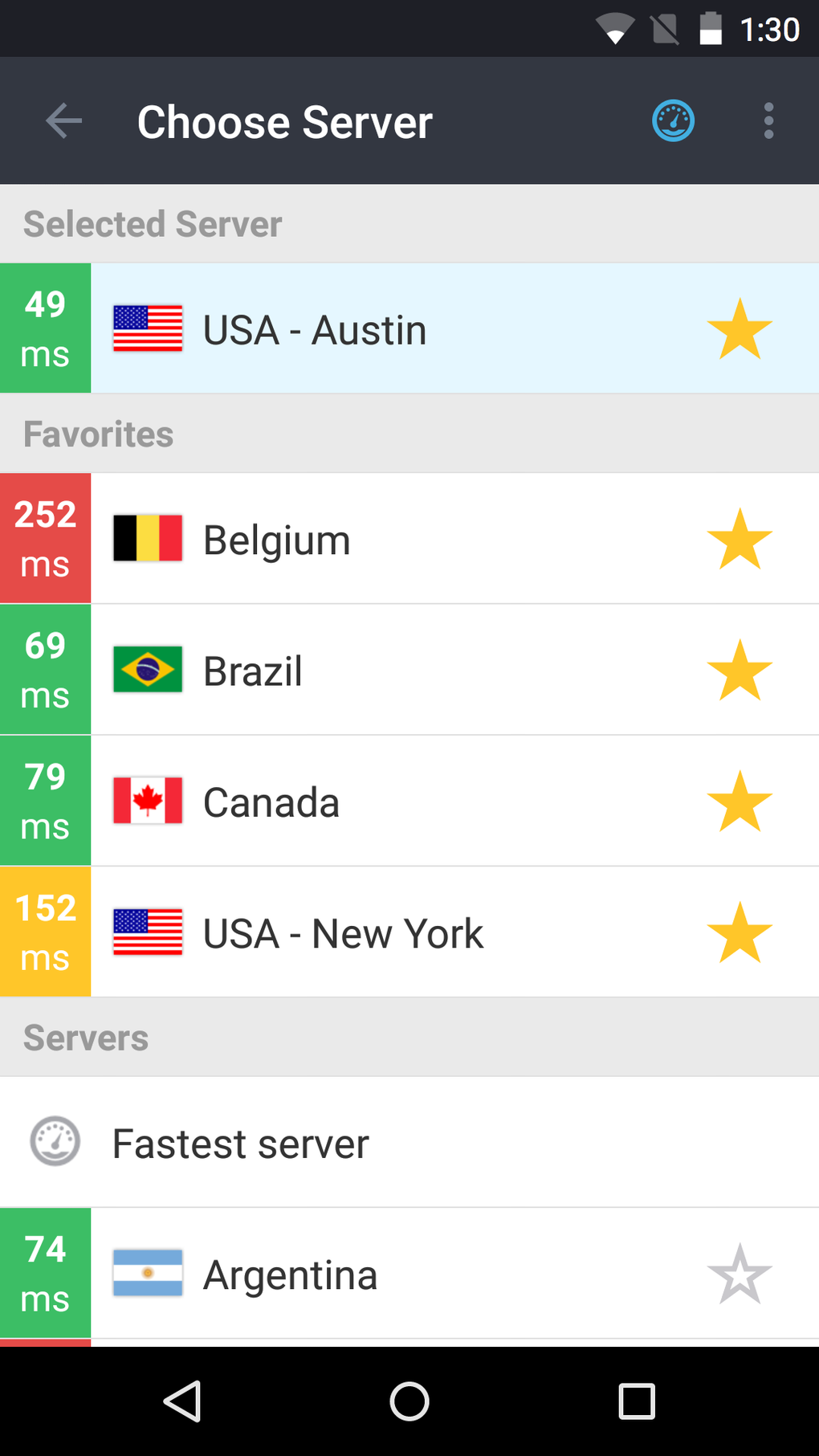Go back using the app bar arrow
This screenshot has height=1456, width=819.
[x=64, y=121]
